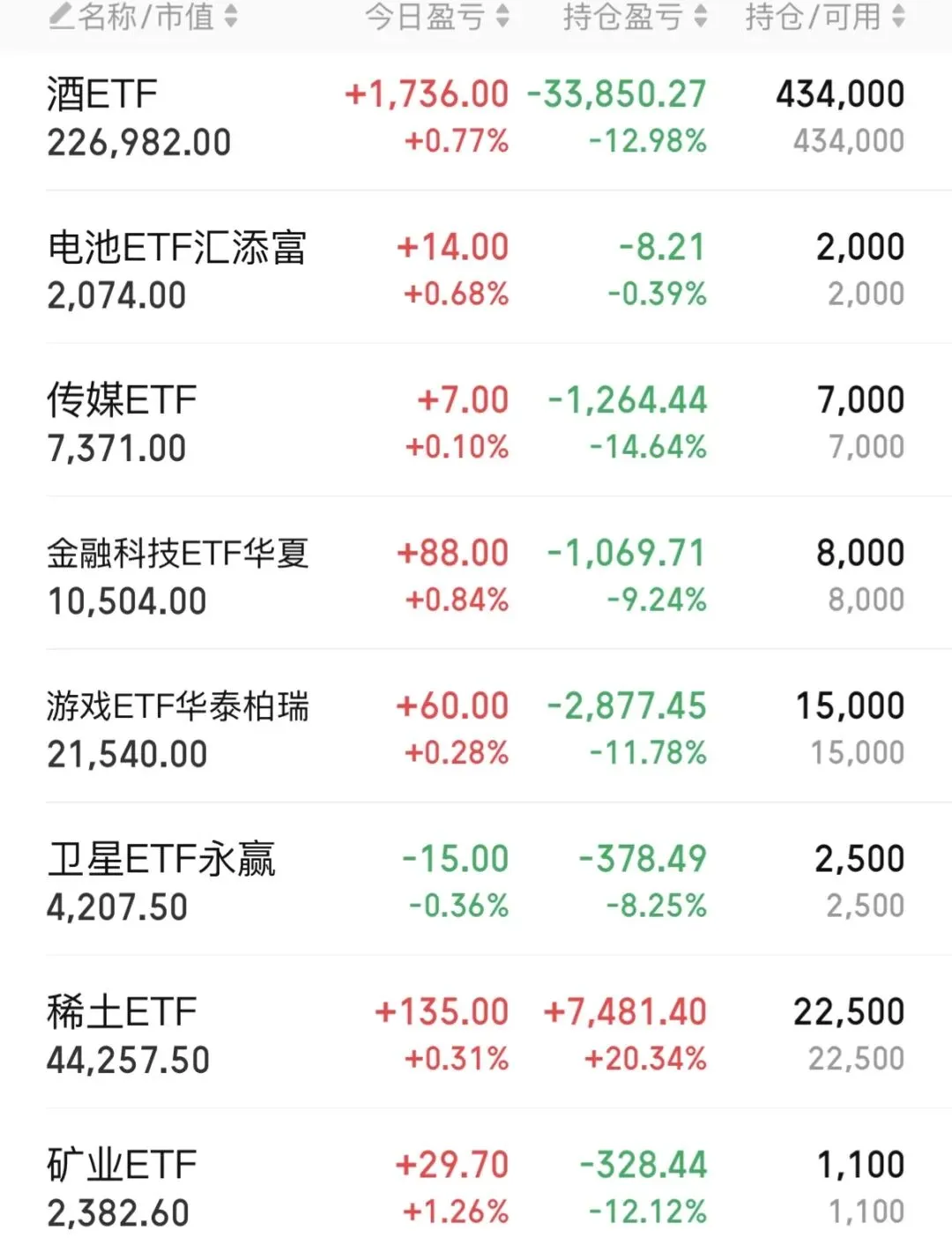
Task: Sort list by 持仓盈亏
Action: [x=635, y=17]
